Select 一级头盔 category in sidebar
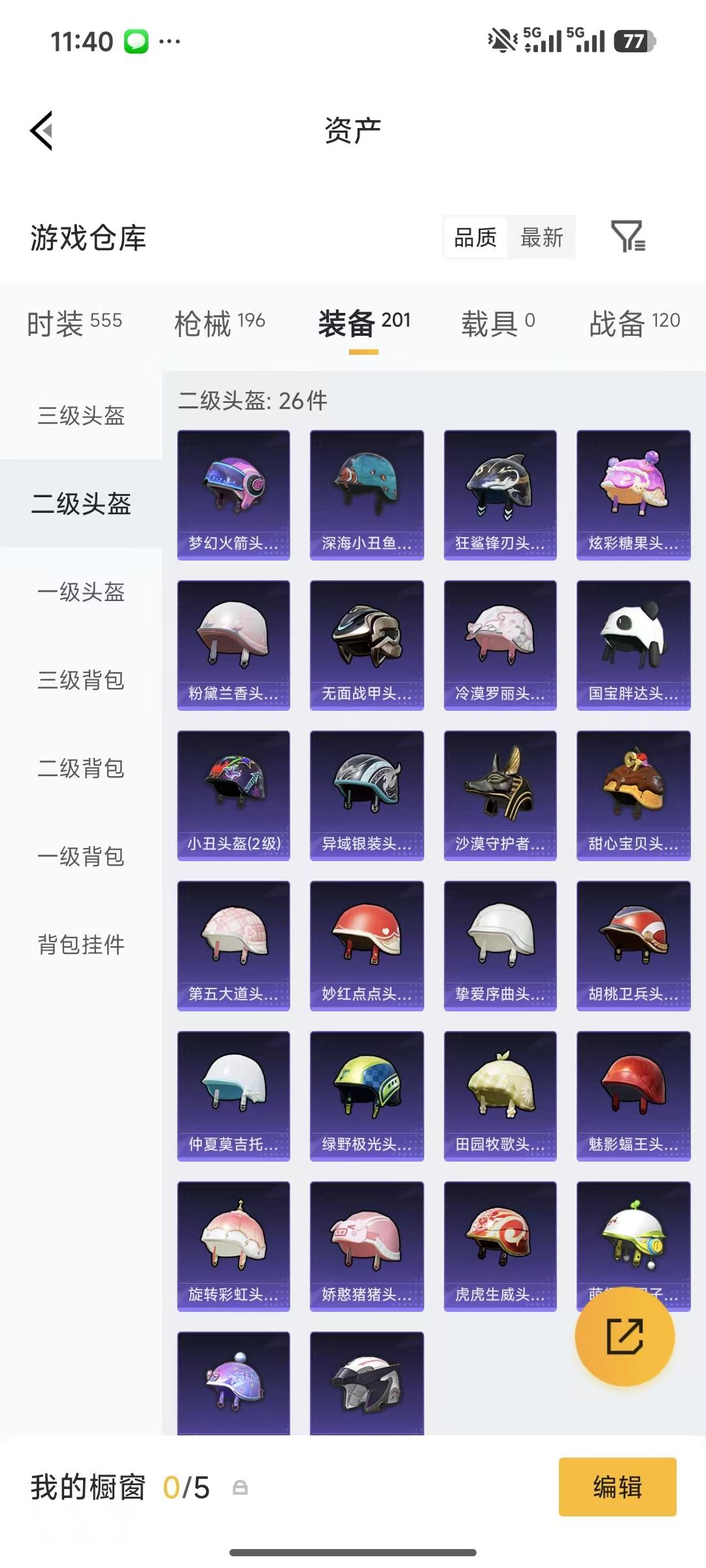The image size is (706, 1568). 80,593
